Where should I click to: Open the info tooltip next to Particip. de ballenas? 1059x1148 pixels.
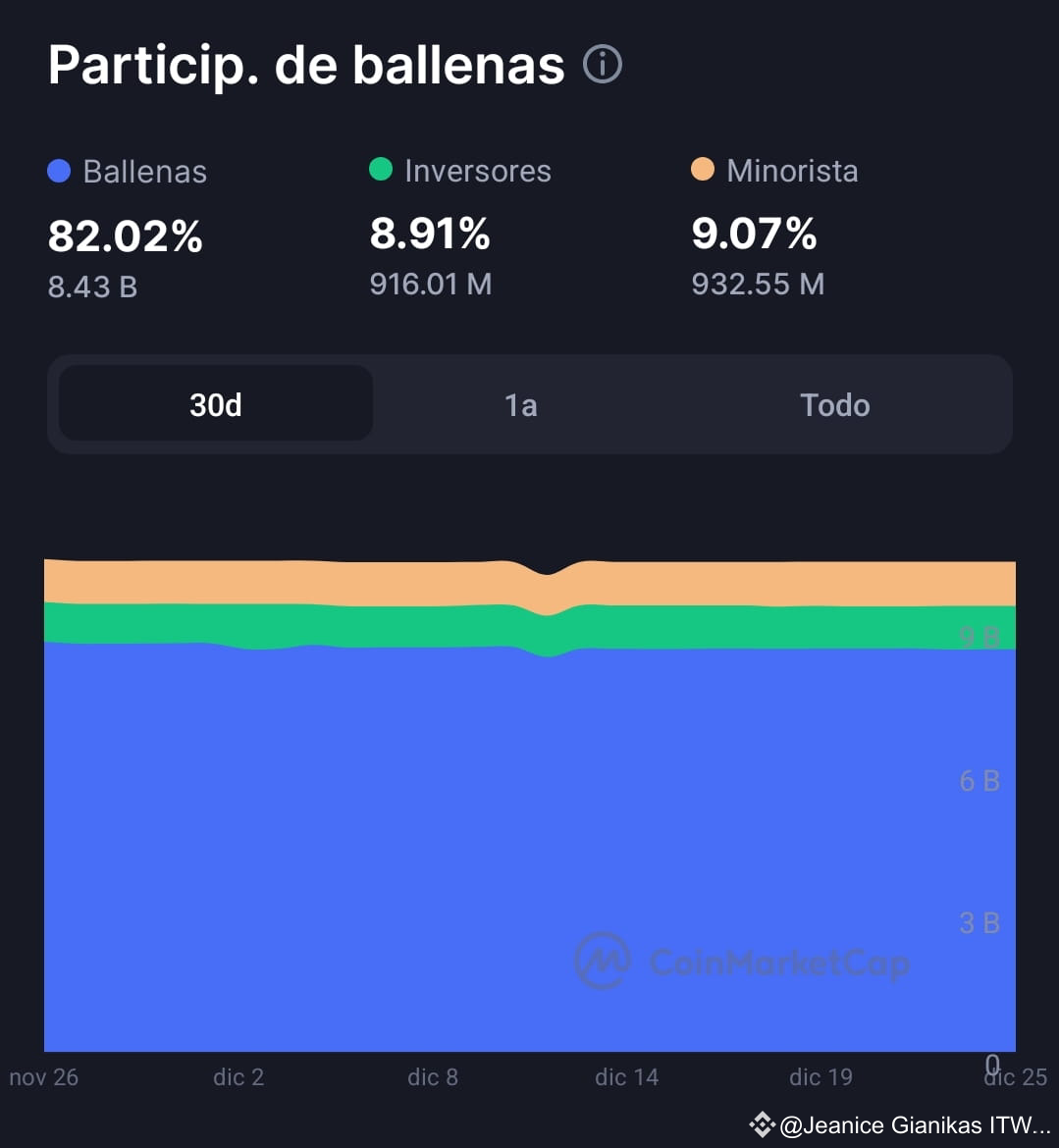604,63
